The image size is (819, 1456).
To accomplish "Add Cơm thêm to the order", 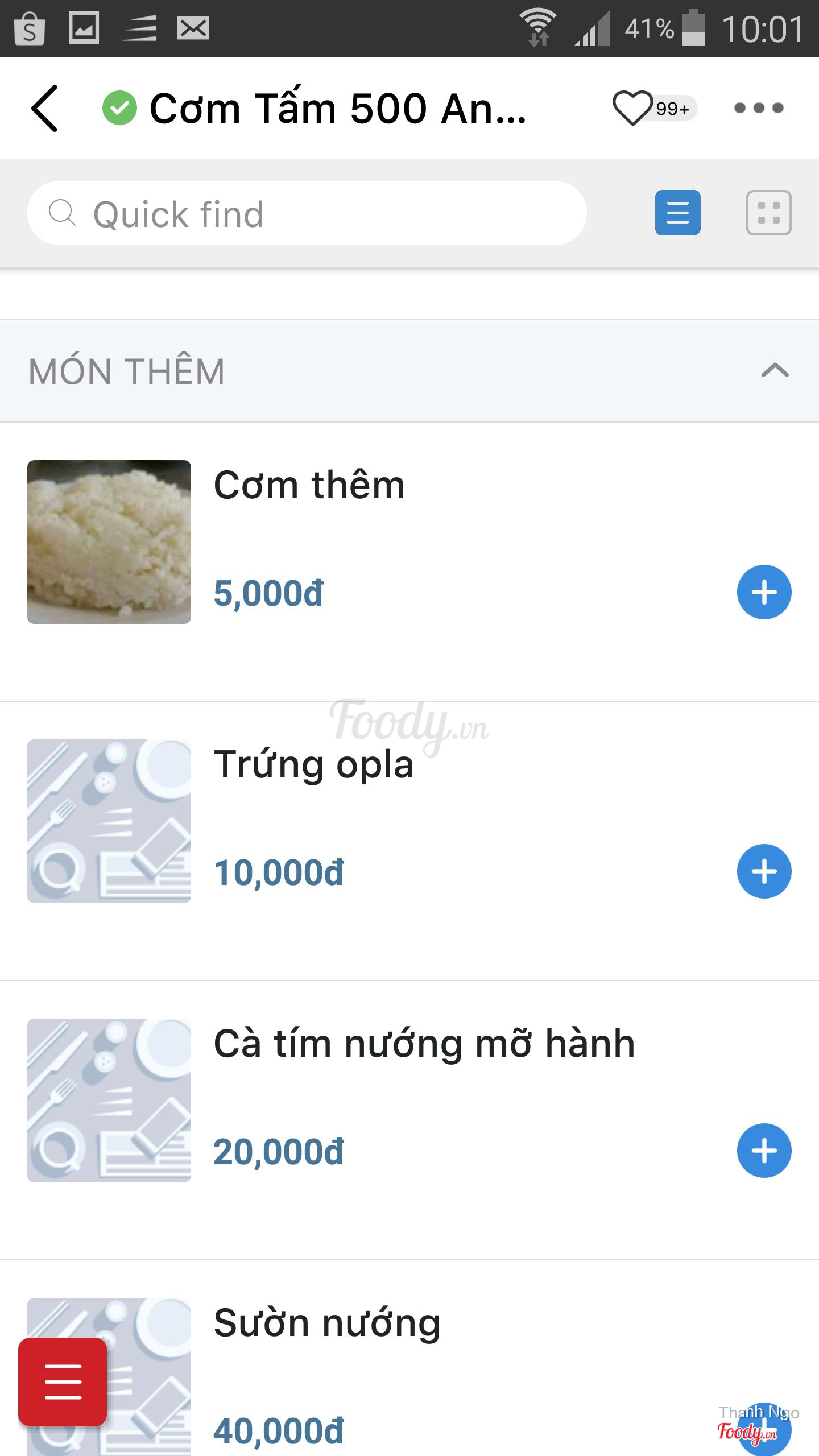I will [764, 592].
